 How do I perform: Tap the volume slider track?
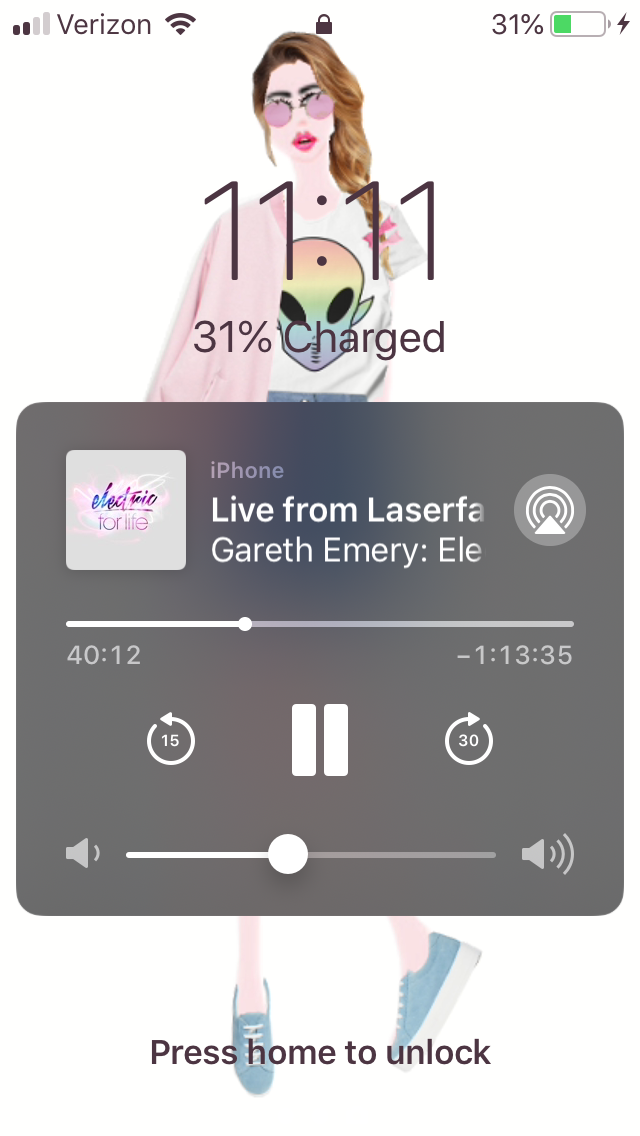pyautogui.click(x=311, y=855)
